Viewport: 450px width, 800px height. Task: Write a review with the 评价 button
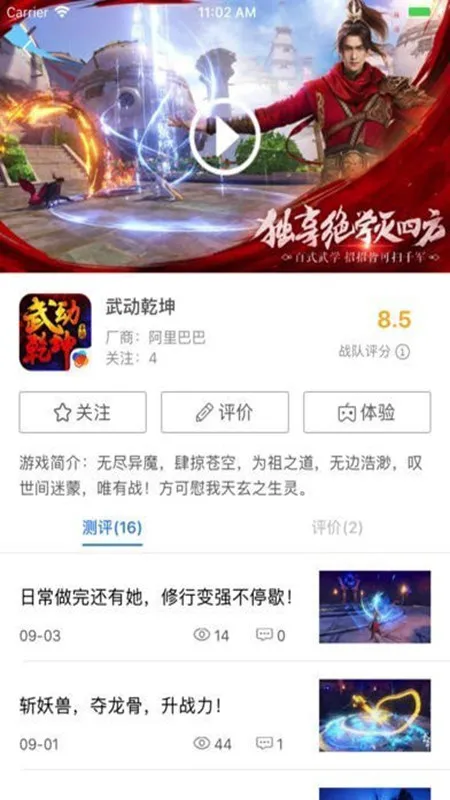pos(225,412)
